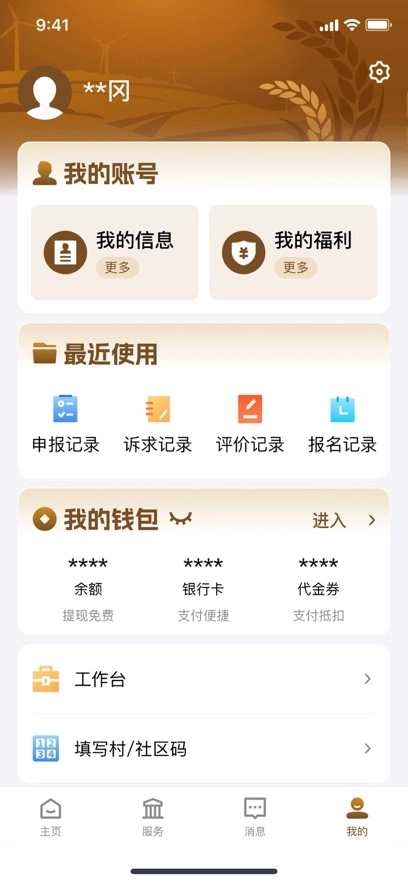Screen dimensions: 408x883
Task: View the 代金券 item
Action: pos(319,589)
